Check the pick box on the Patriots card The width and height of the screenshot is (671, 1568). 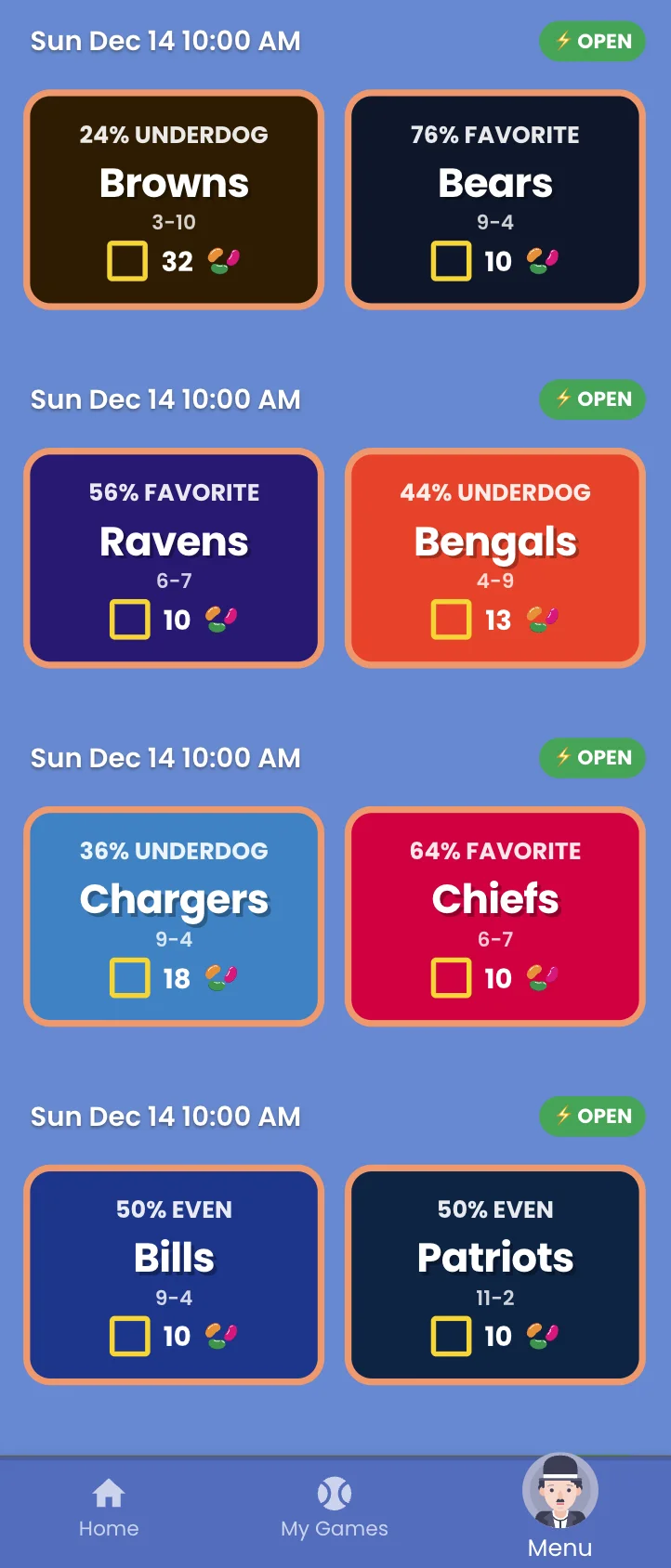tap(451, 1336)
